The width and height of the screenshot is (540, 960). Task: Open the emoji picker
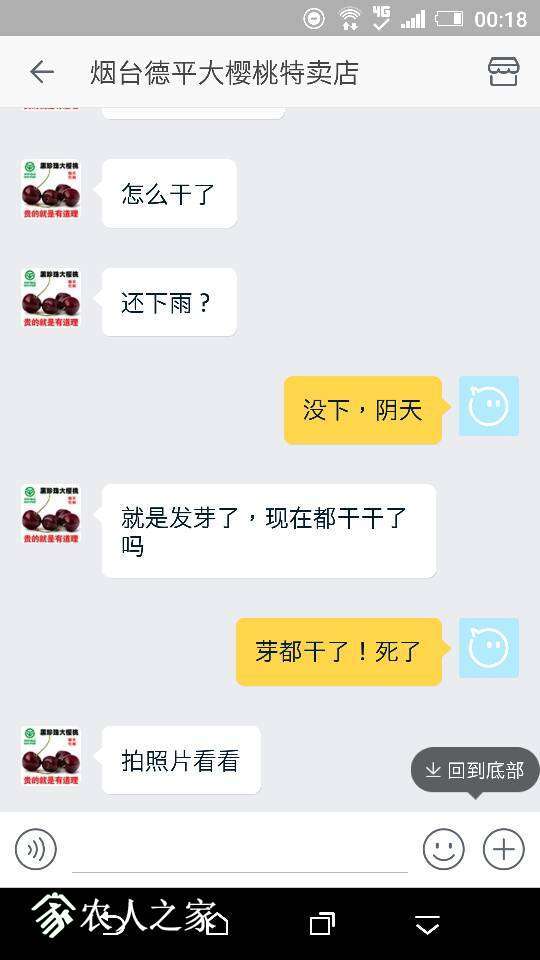(x=443, y=849)
